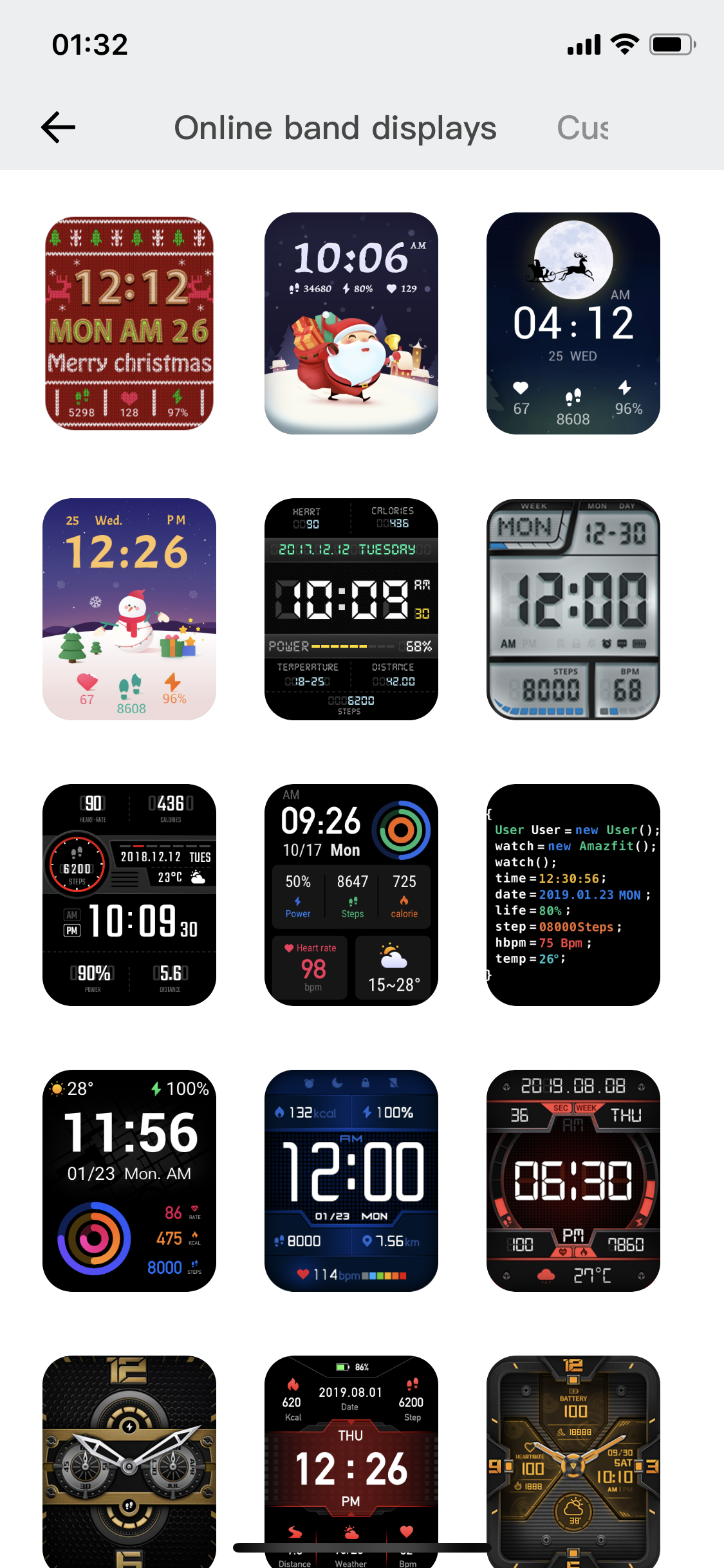The height and width of the screenshot is (1568, 724).
Task: Open the Merry Christmas knitted sweater watch face
Action: click(x=129, y=323)
